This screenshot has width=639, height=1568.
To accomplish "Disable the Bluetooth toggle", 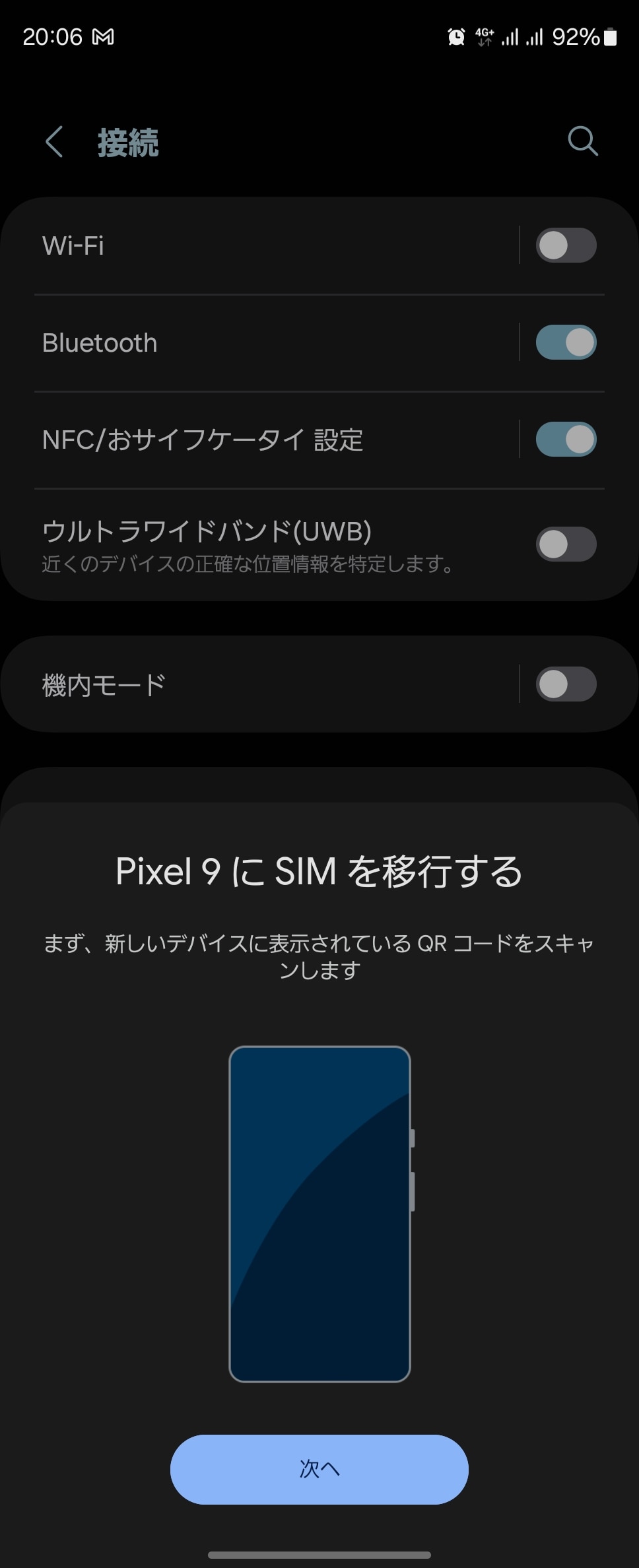I will tap(566, 342).
